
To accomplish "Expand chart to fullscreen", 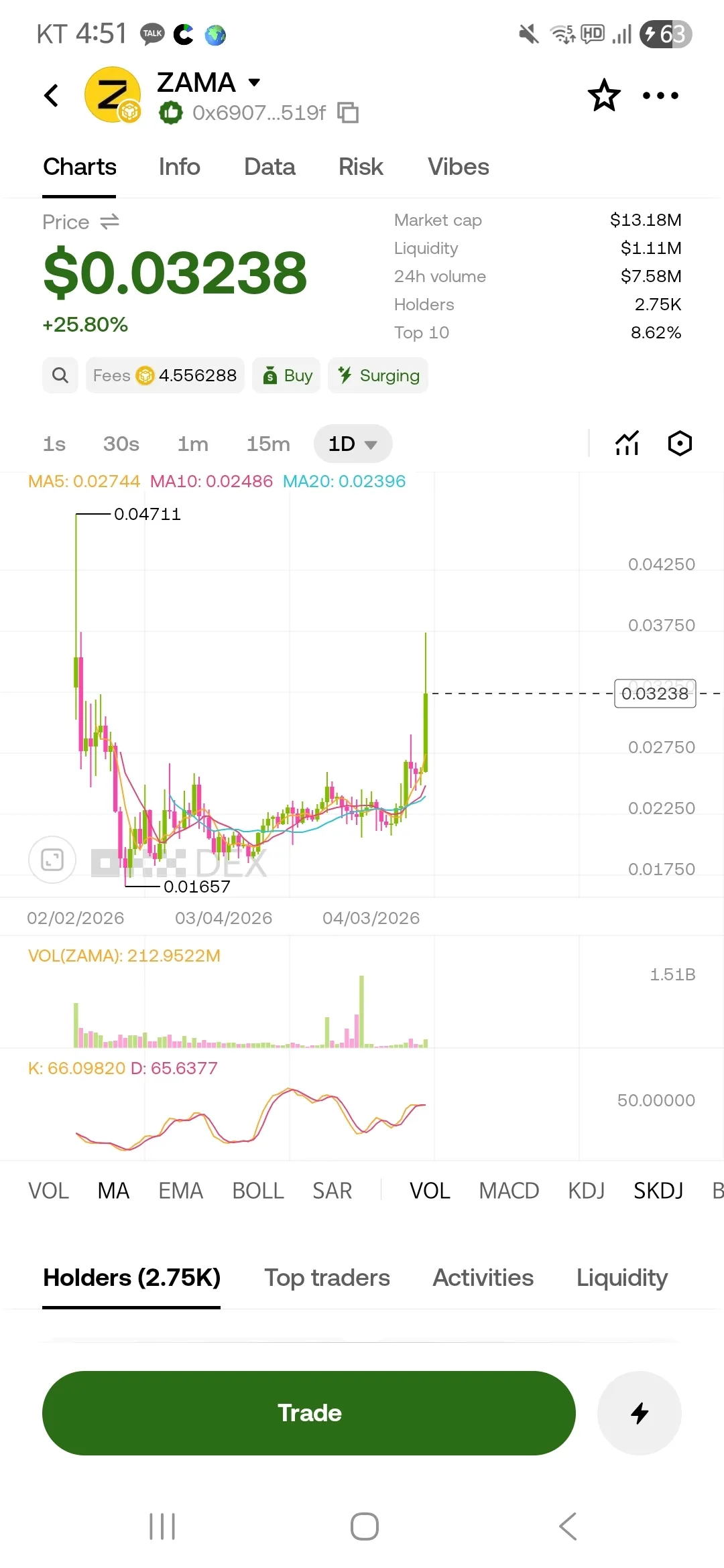I will point(52,859).
